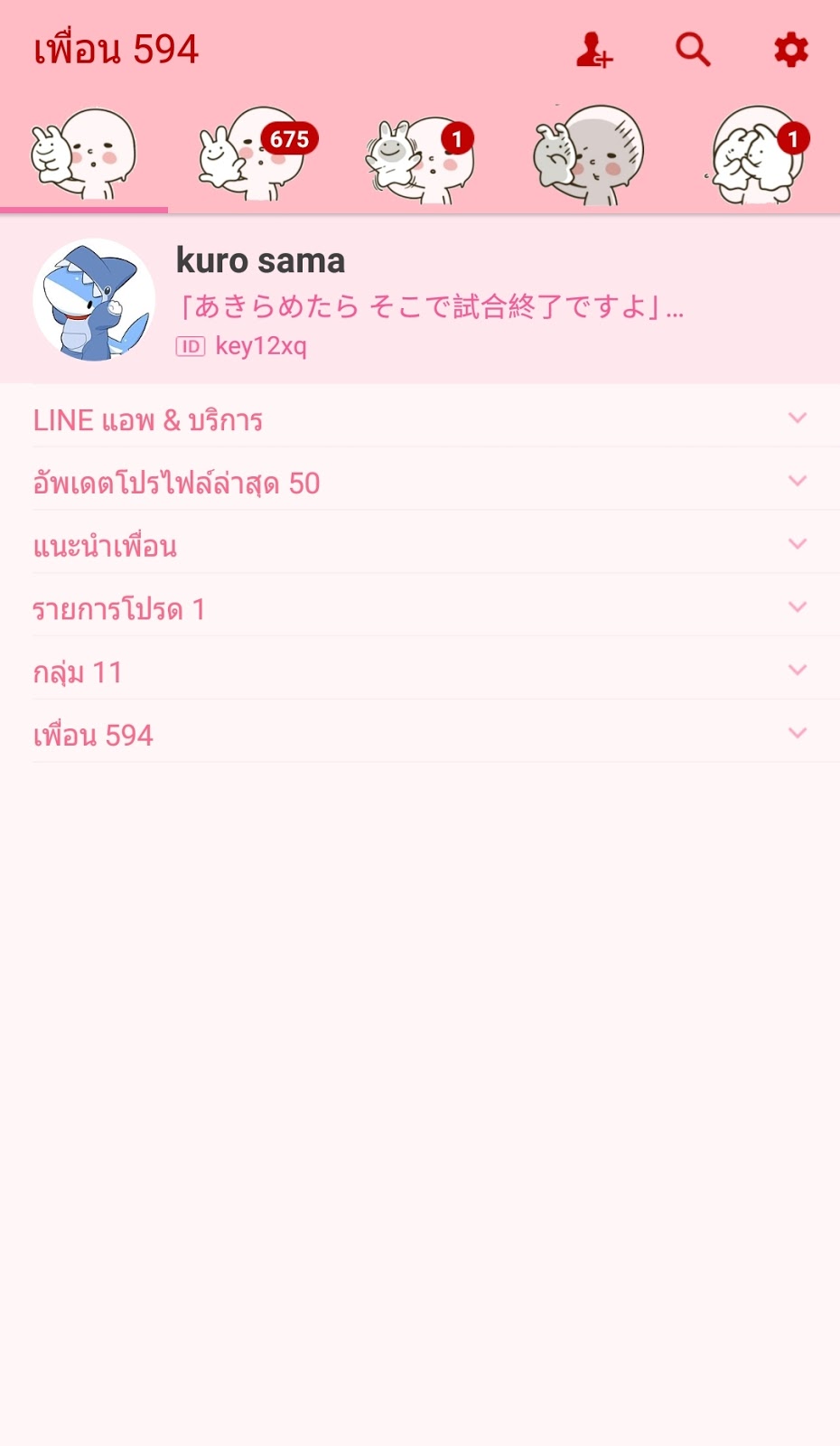Expand LINE แอพ & บริการ section
Screen dimensions: 840x1446
[420, 419]
